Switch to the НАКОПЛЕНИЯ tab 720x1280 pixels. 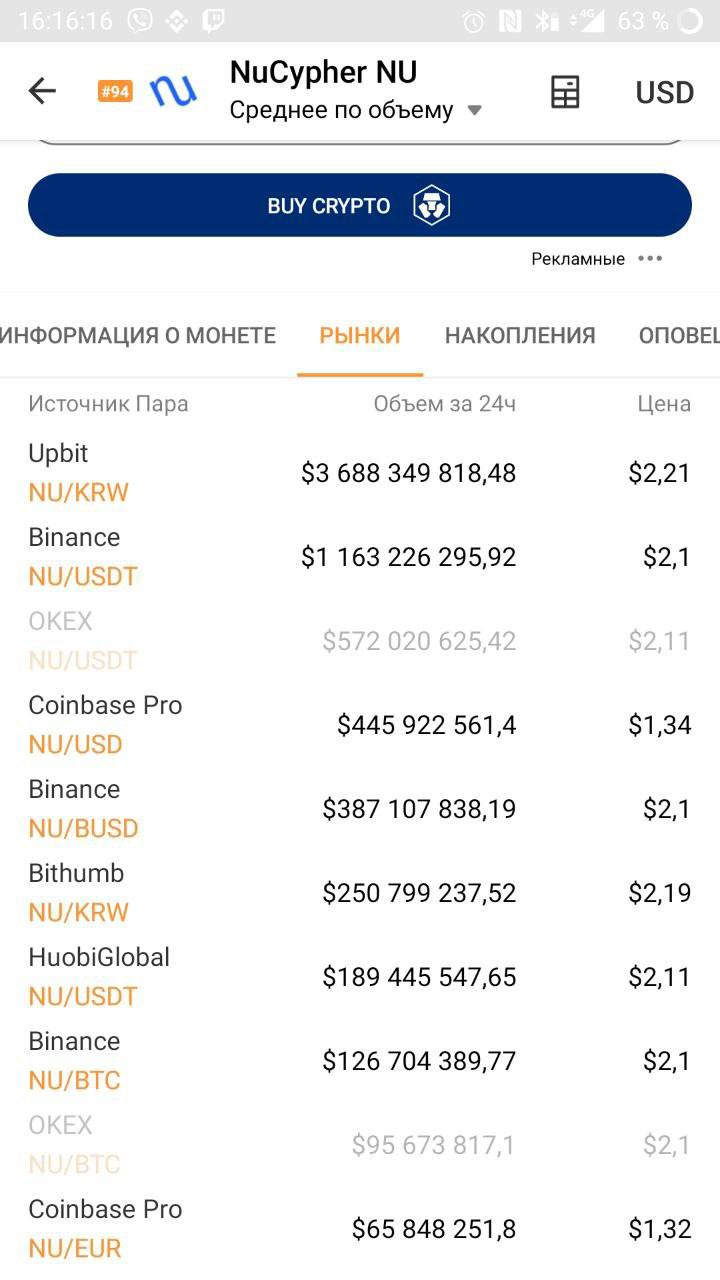[x=520, y=336]
